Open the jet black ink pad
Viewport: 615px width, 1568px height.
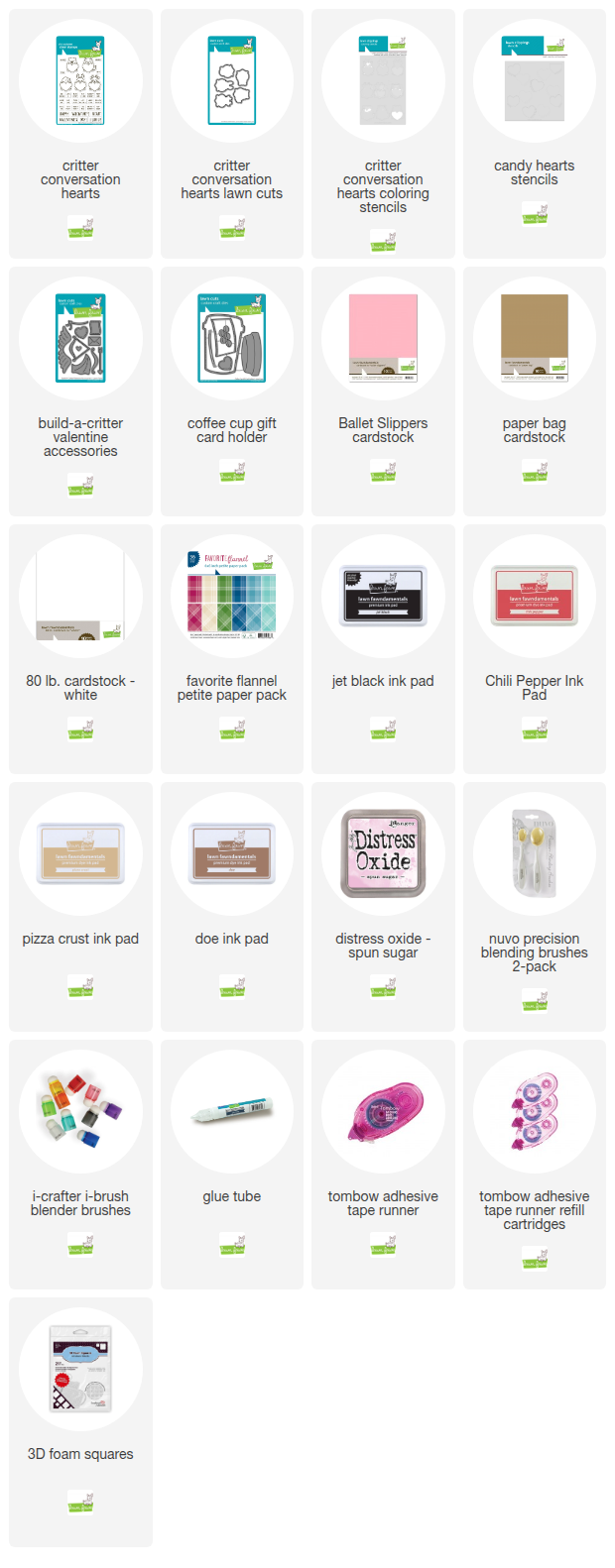[383, 597]
